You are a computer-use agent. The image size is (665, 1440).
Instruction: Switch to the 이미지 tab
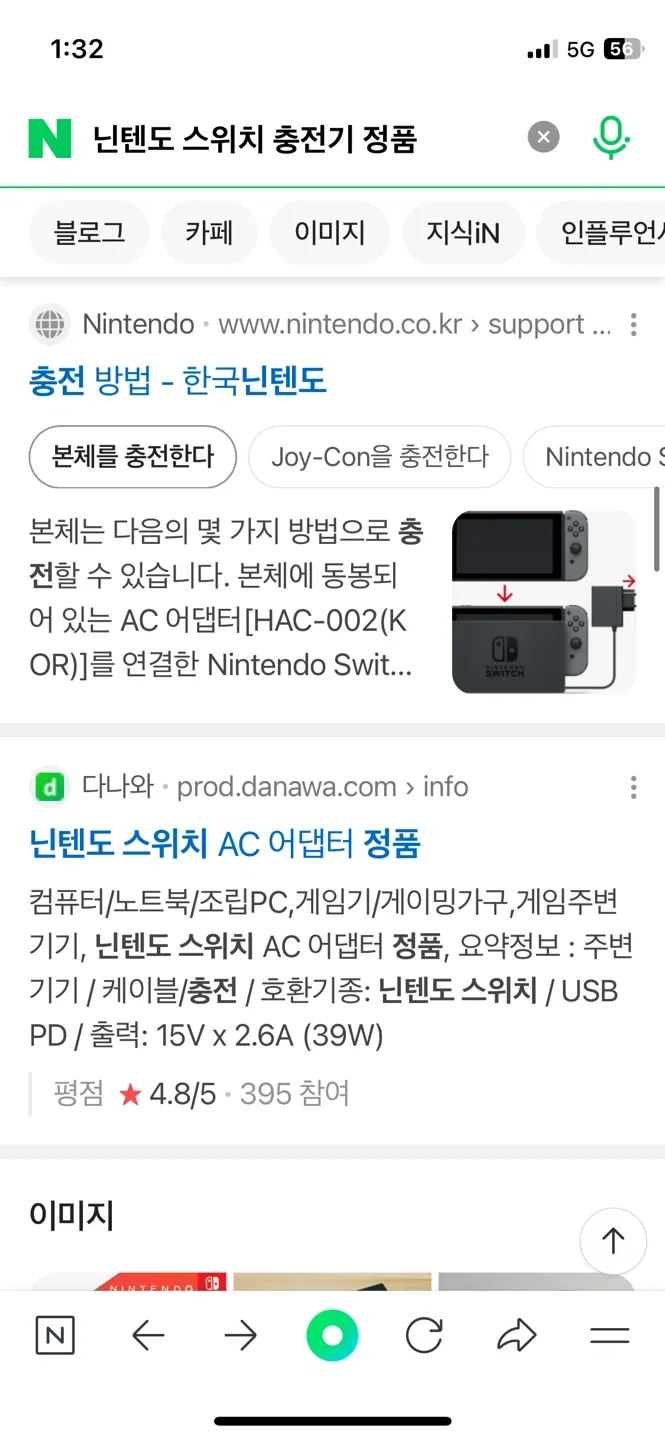[x=329, y=233]
